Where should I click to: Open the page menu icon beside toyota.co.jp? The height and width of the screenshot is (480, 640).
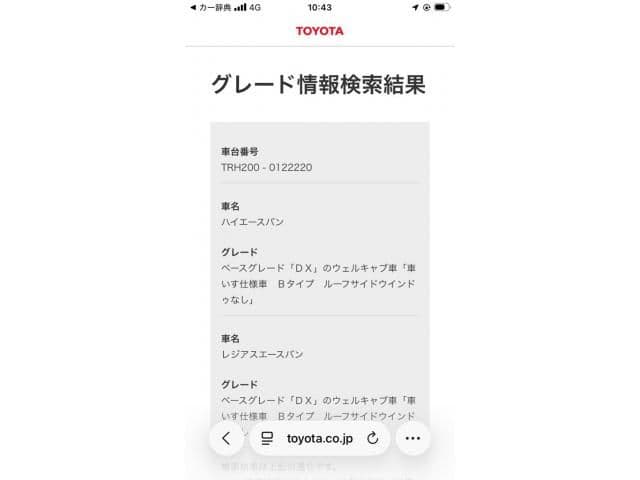tap(267, 438)
